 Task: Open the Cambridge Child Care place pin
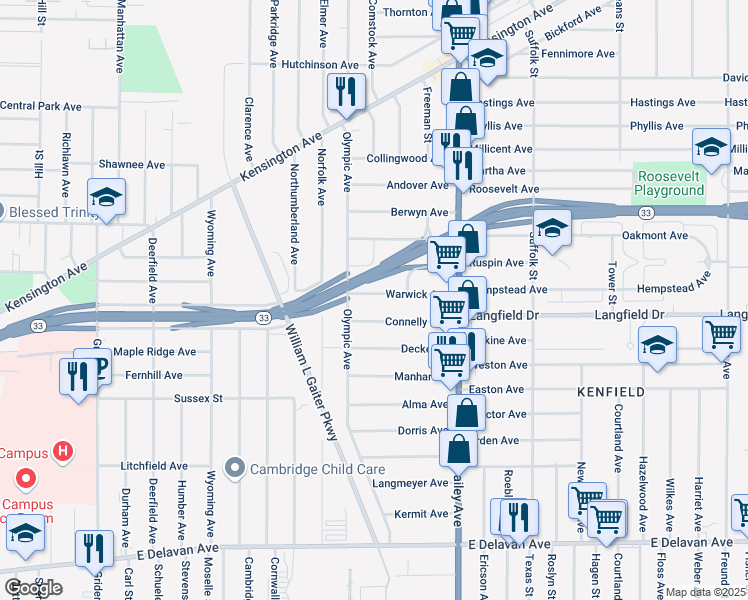(x=236, y=468)
